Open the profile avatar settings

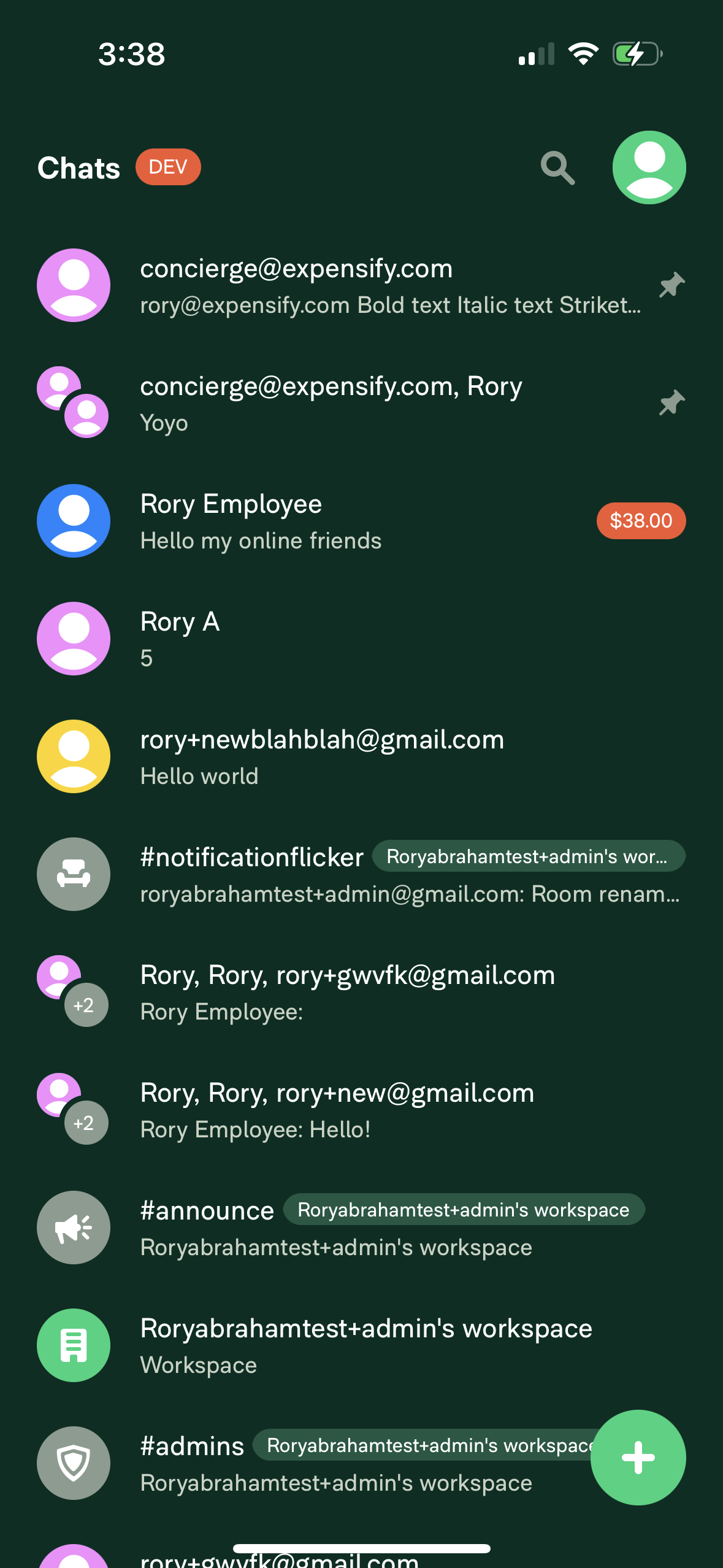(649, 167)
